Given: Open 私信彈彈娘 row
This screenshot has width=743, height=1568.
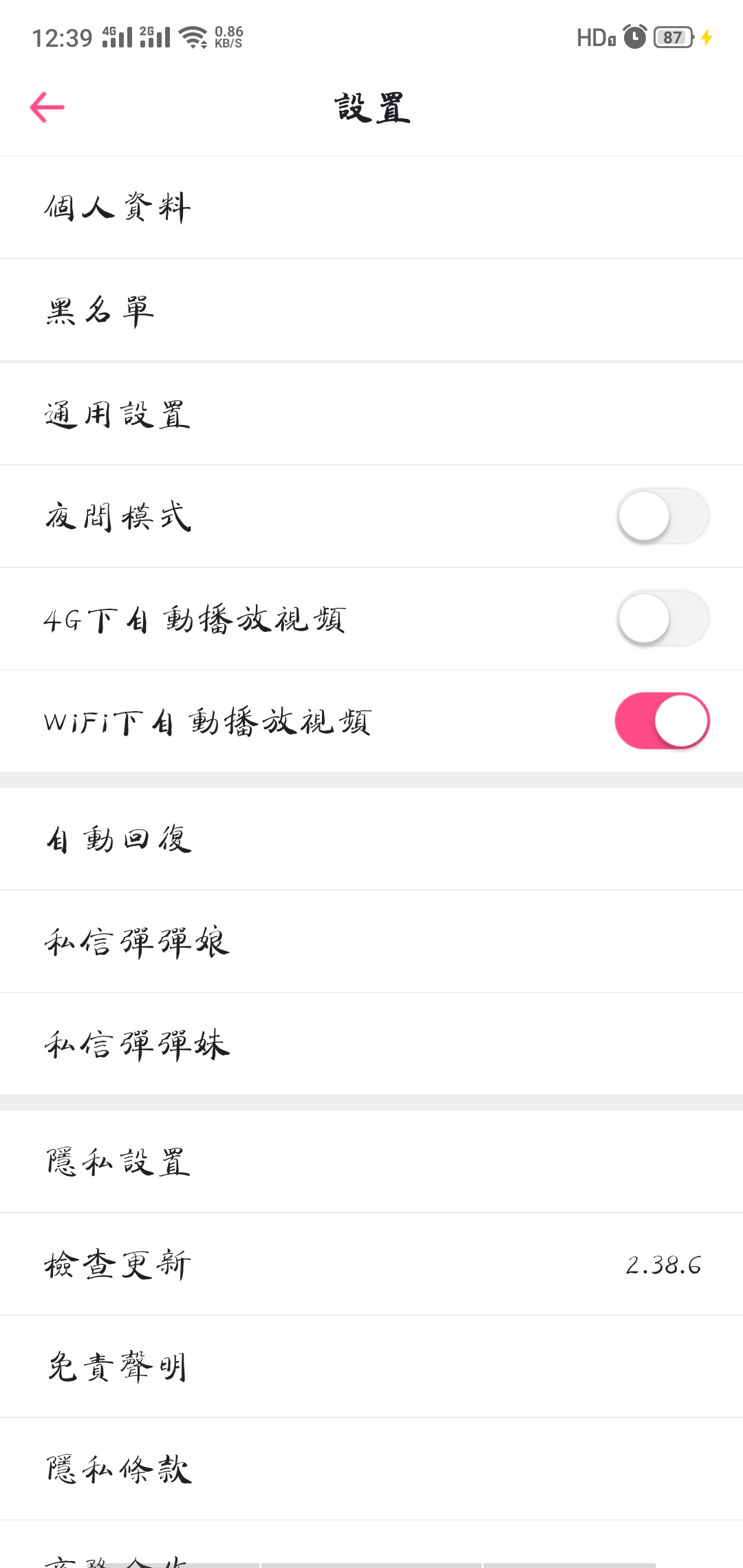Looking at the screenshot, I should [x=371, y=941].
